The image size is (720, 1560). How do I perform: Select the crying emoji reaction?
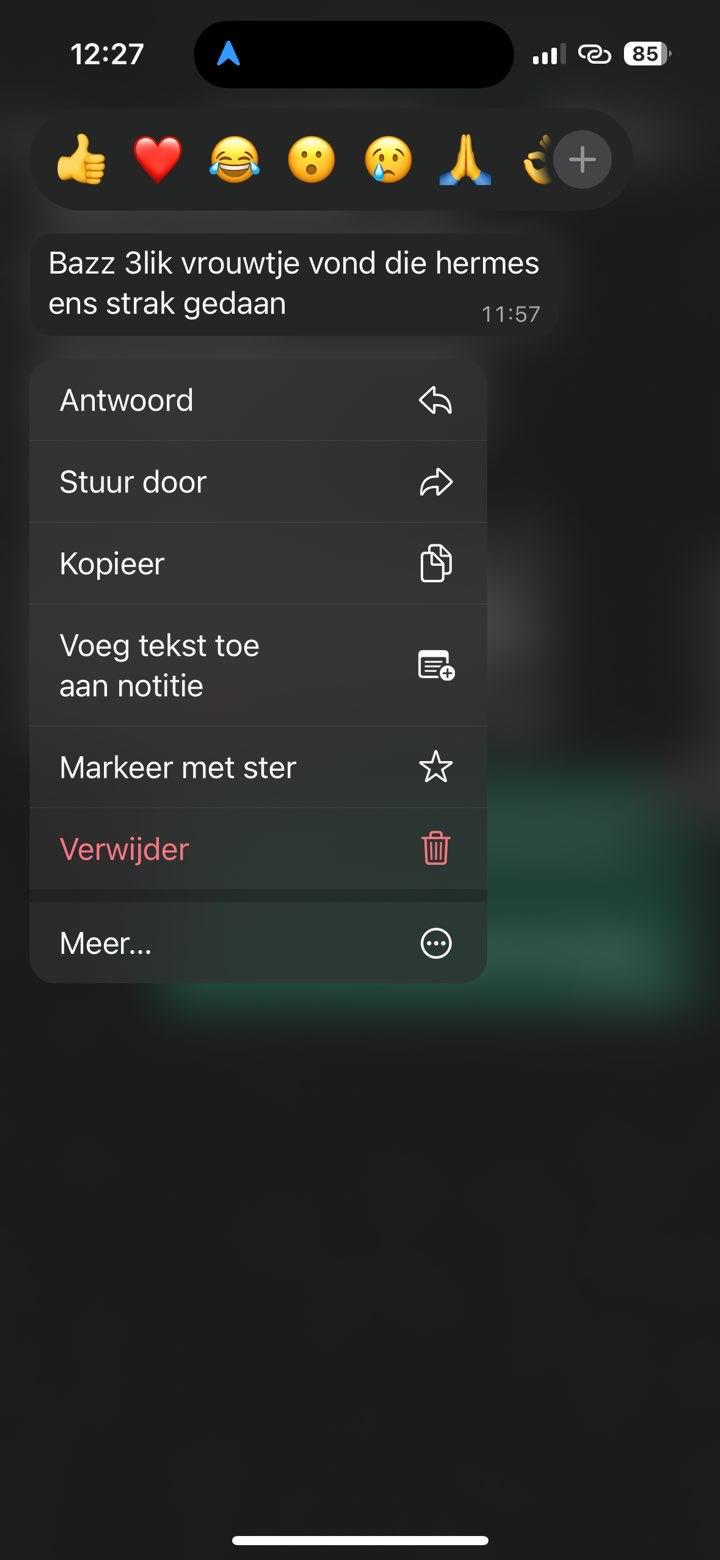pos(388,159)
